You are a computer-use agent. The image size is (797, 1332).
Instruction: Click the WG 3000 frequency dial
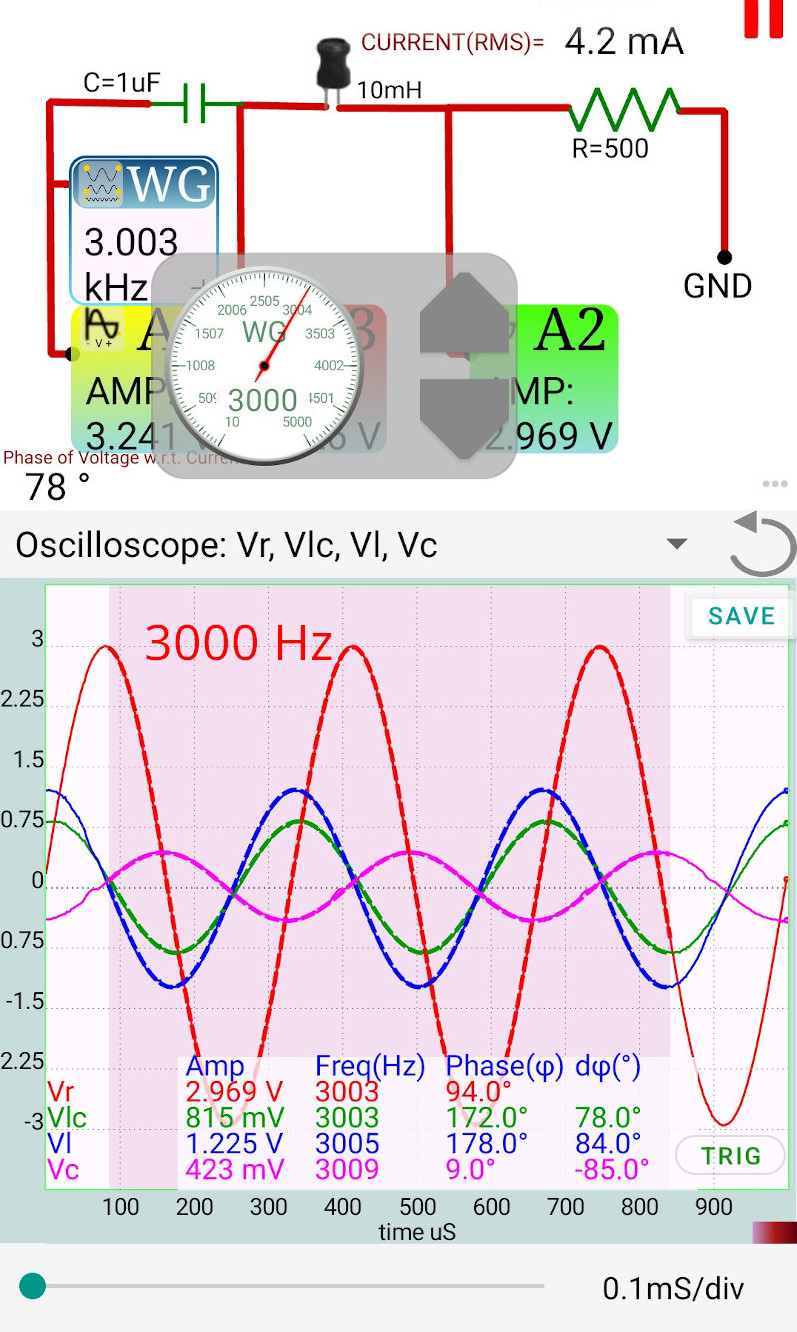[263, 367]
